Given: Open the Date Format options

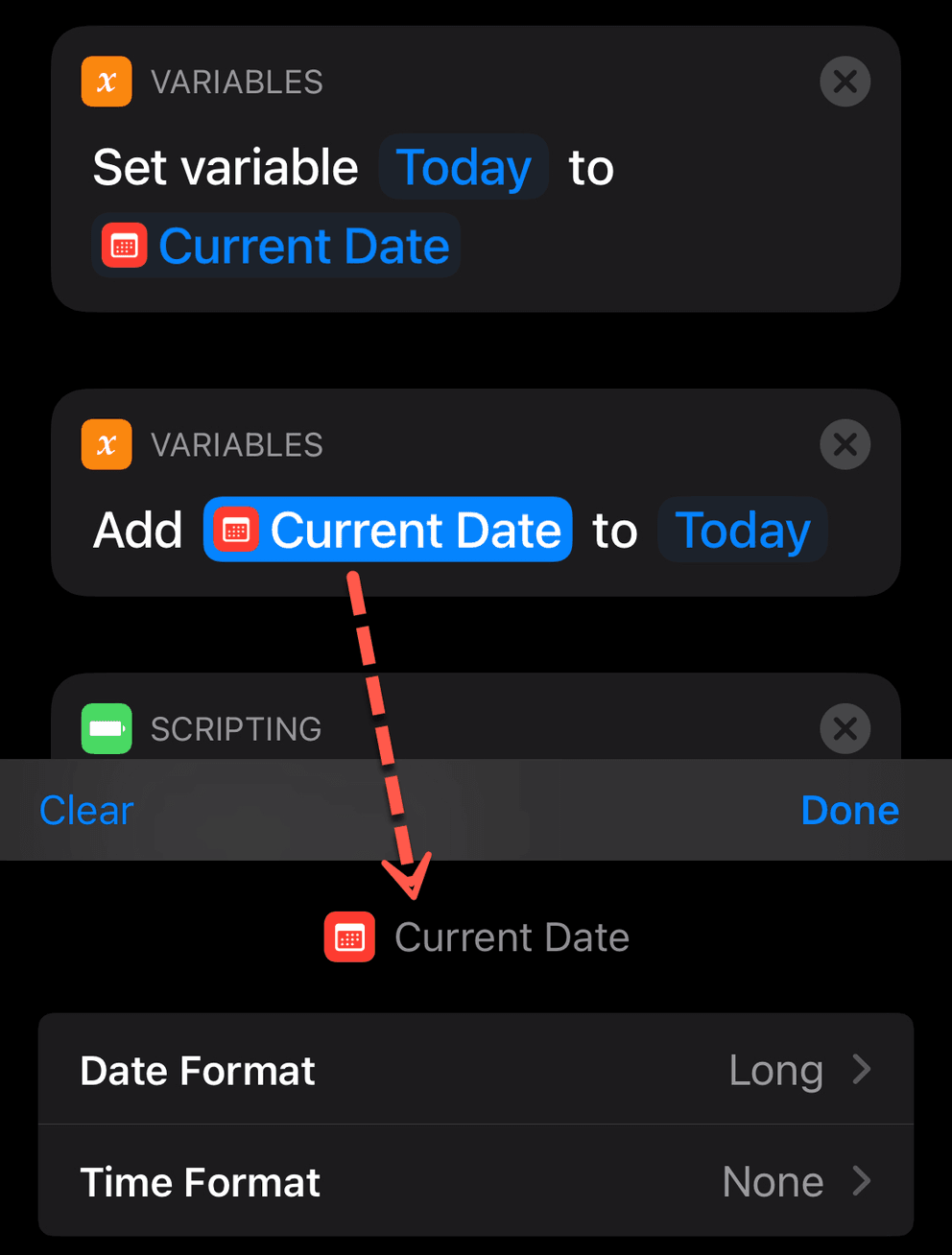Looking at the screenshot, I should tap(476, 1070).
